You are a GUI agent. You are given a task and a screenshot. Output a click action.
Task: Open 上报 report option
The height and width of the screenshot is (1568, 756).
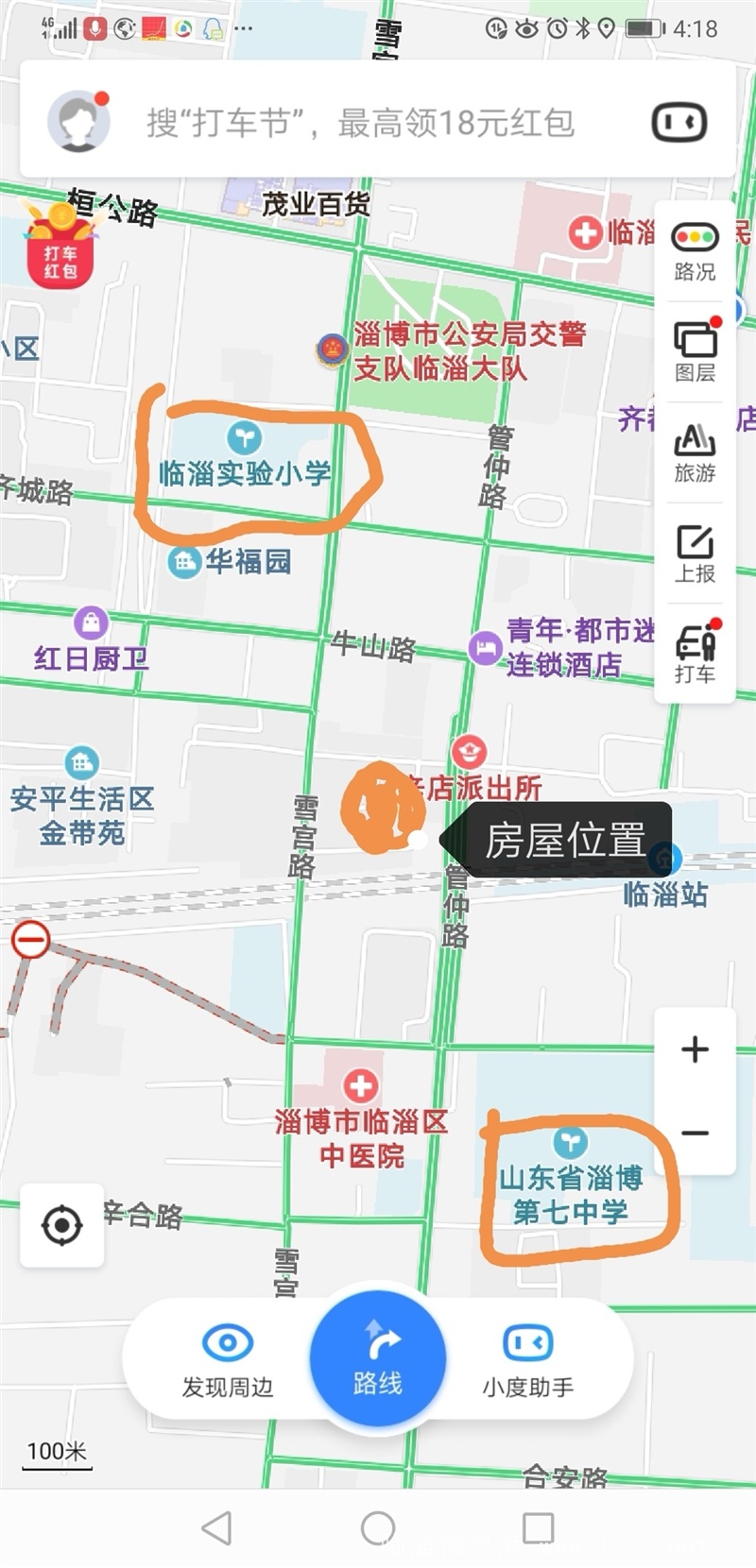[x=695, y=554]
